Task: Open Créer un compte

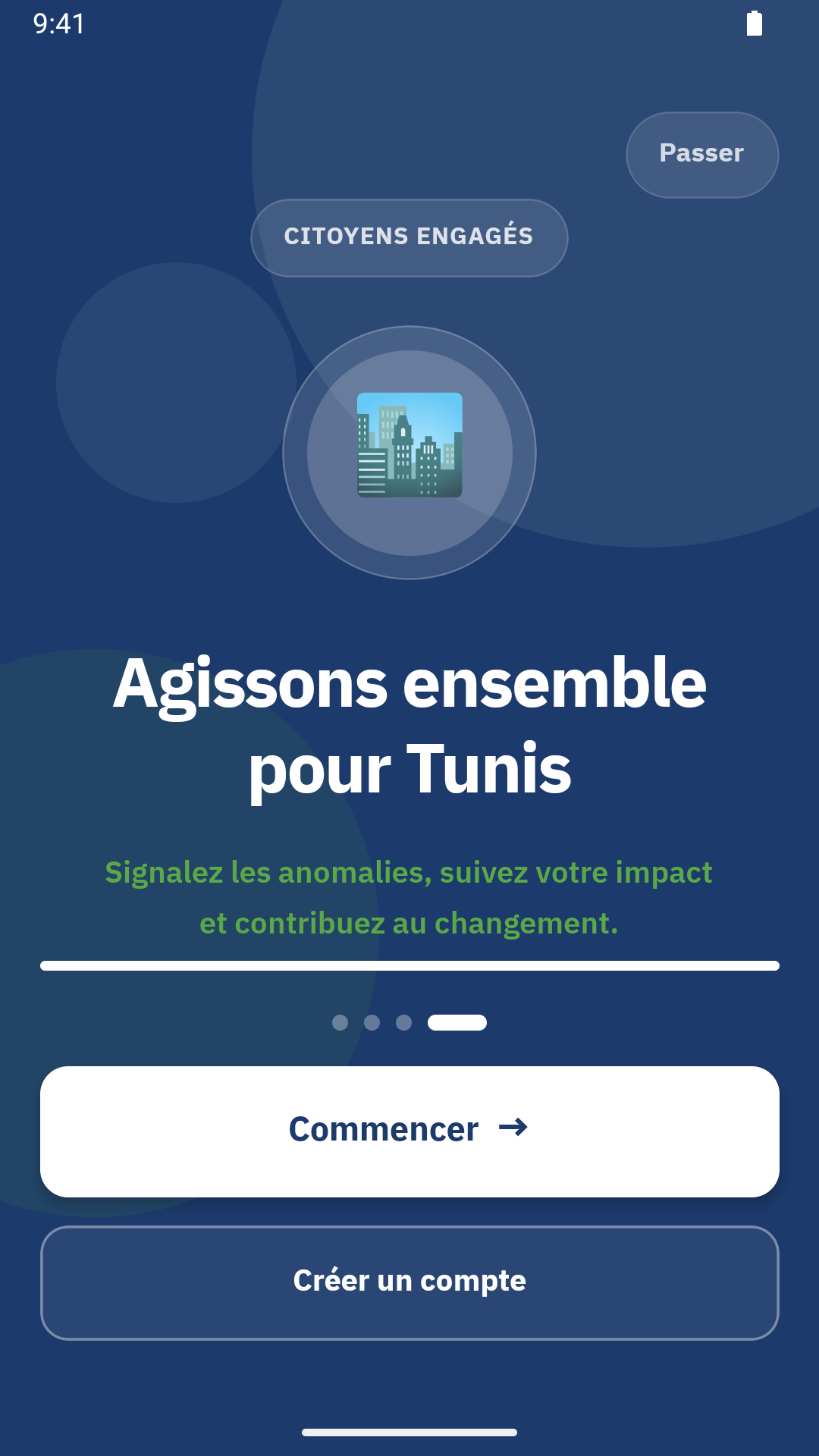Action: pyautogui.click(x=409, y=1282)
